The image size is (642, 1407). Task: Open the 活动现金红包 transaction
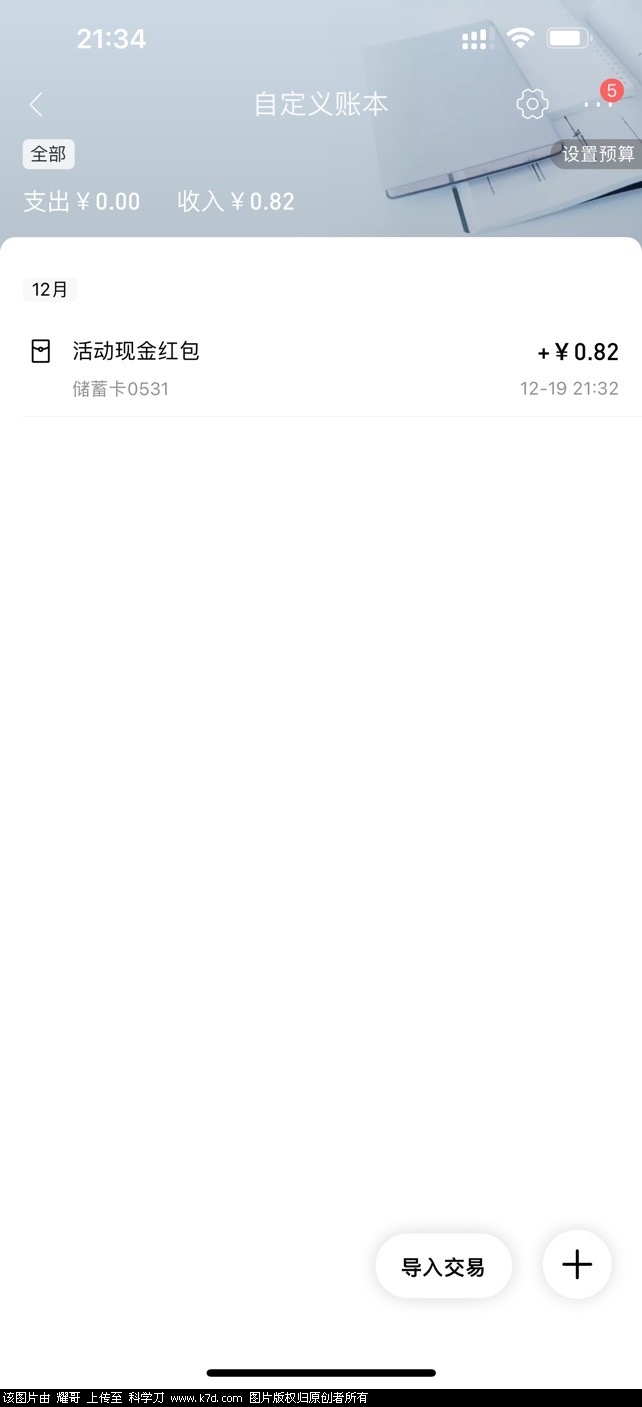(320, 368)
